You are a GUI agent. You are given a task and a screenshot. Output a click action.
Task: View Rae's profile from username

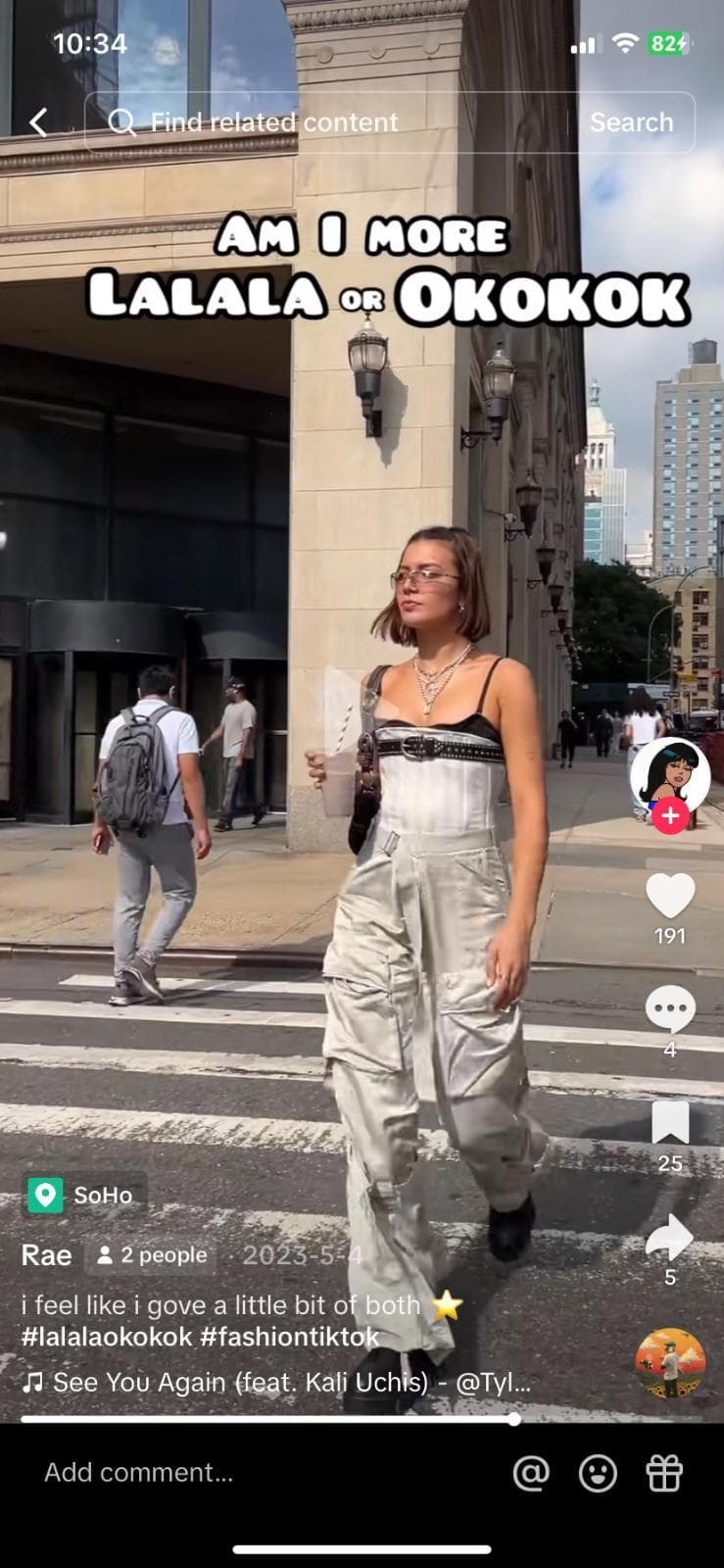click(46, 1255)
